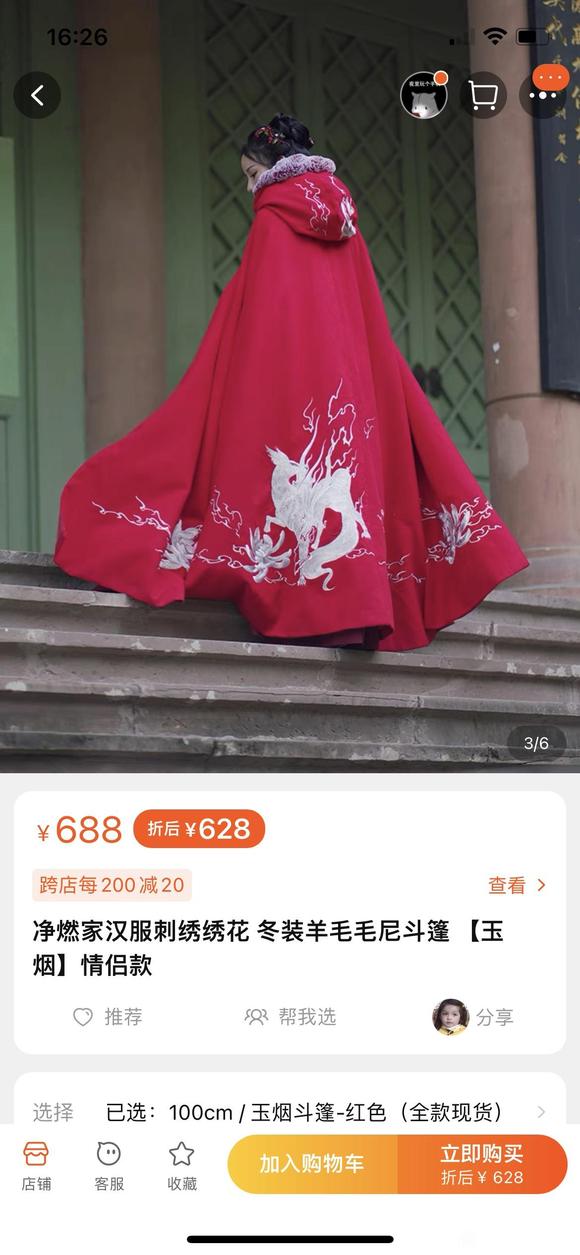
Task: Open the avatar icon beside the cart
Action: 424,95
